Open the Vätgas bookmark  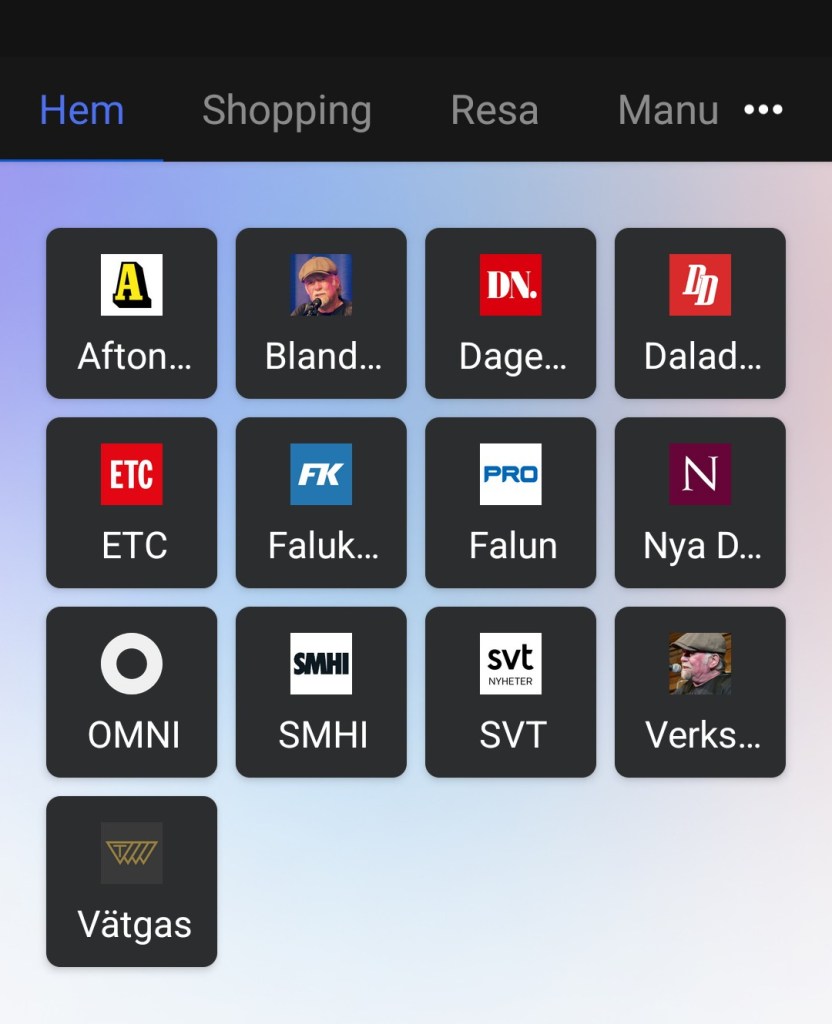[x=132, y=881]
